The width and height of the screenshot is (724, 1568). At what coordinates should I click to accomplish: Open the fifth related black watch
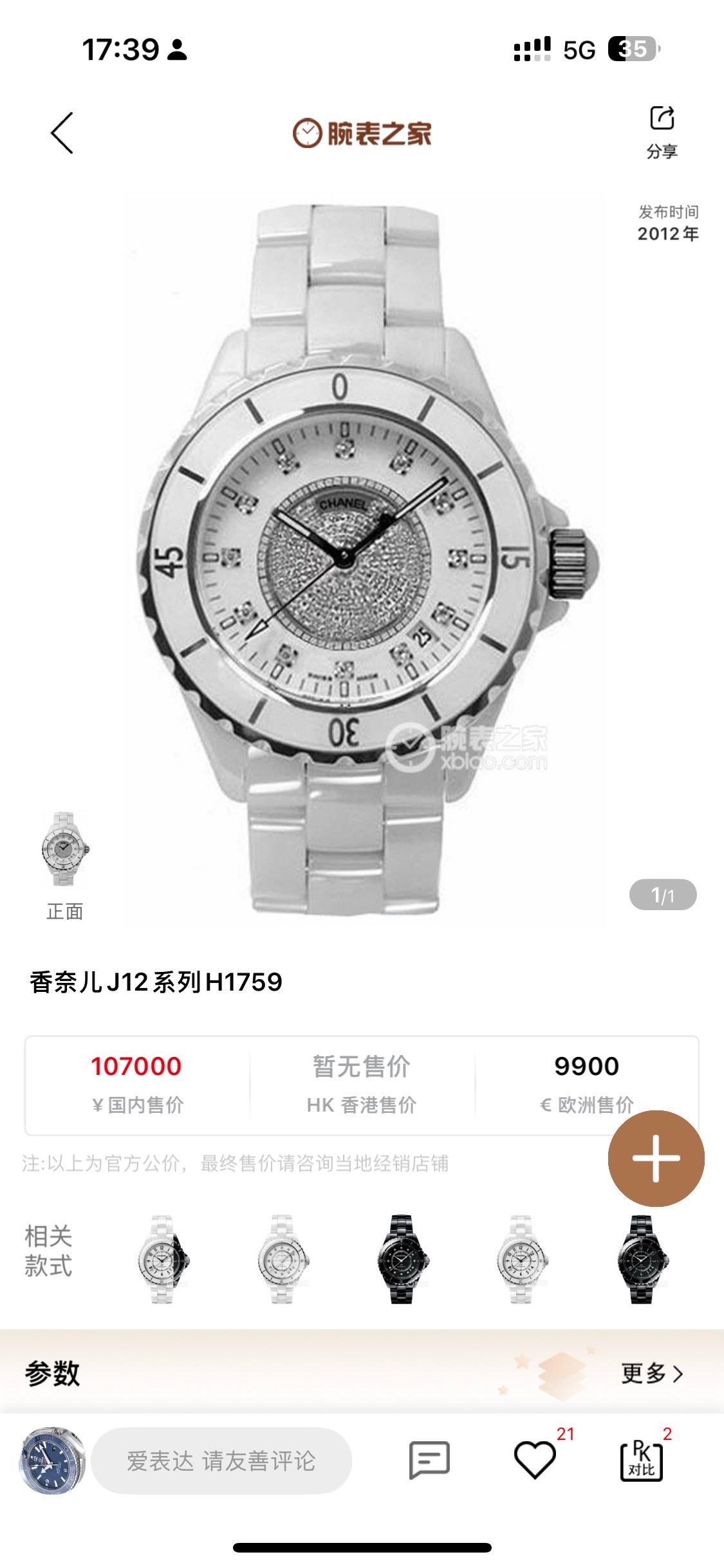[642, 1259]
